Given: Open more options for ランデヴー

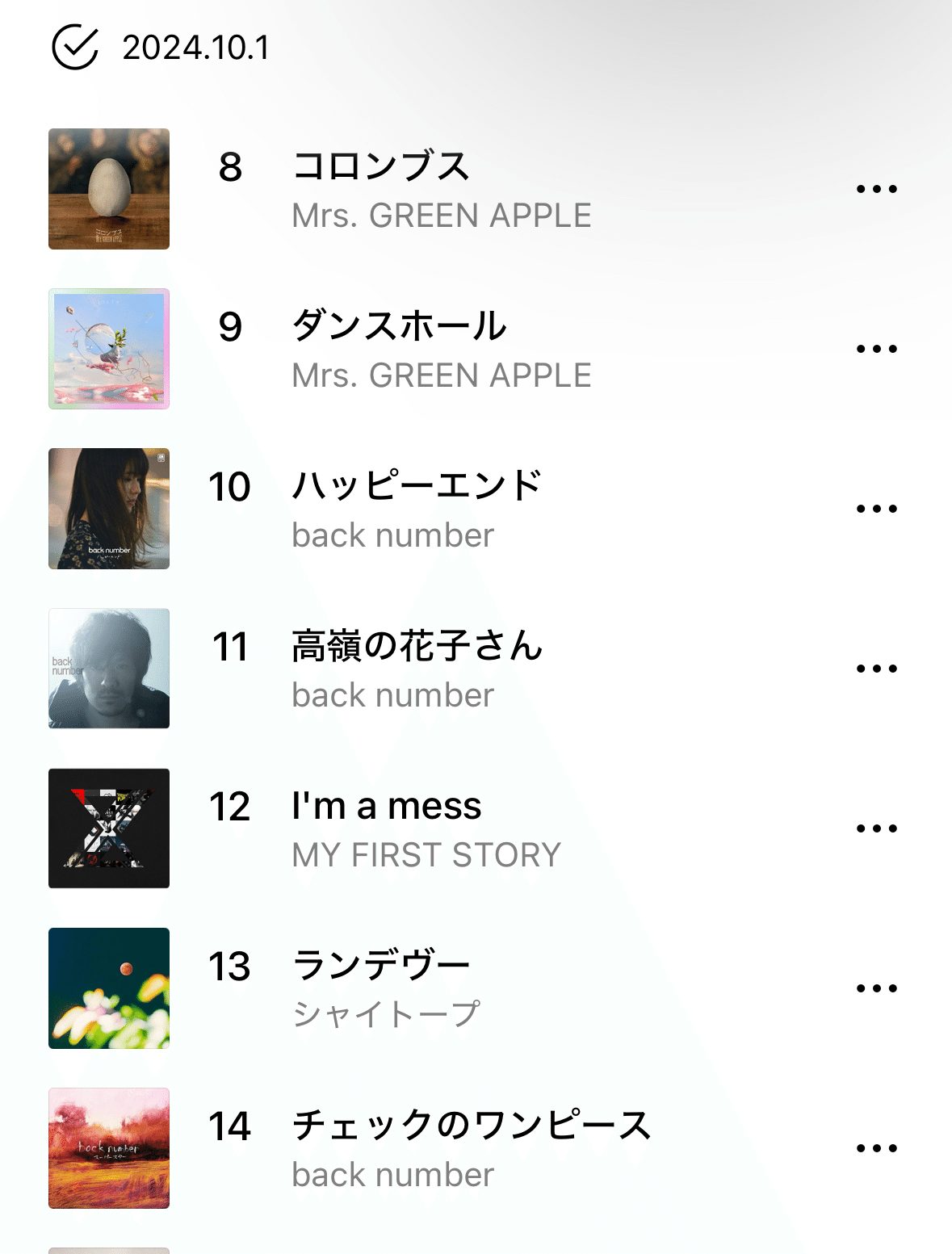Looking at the screenshot, I should pos(876,989).
